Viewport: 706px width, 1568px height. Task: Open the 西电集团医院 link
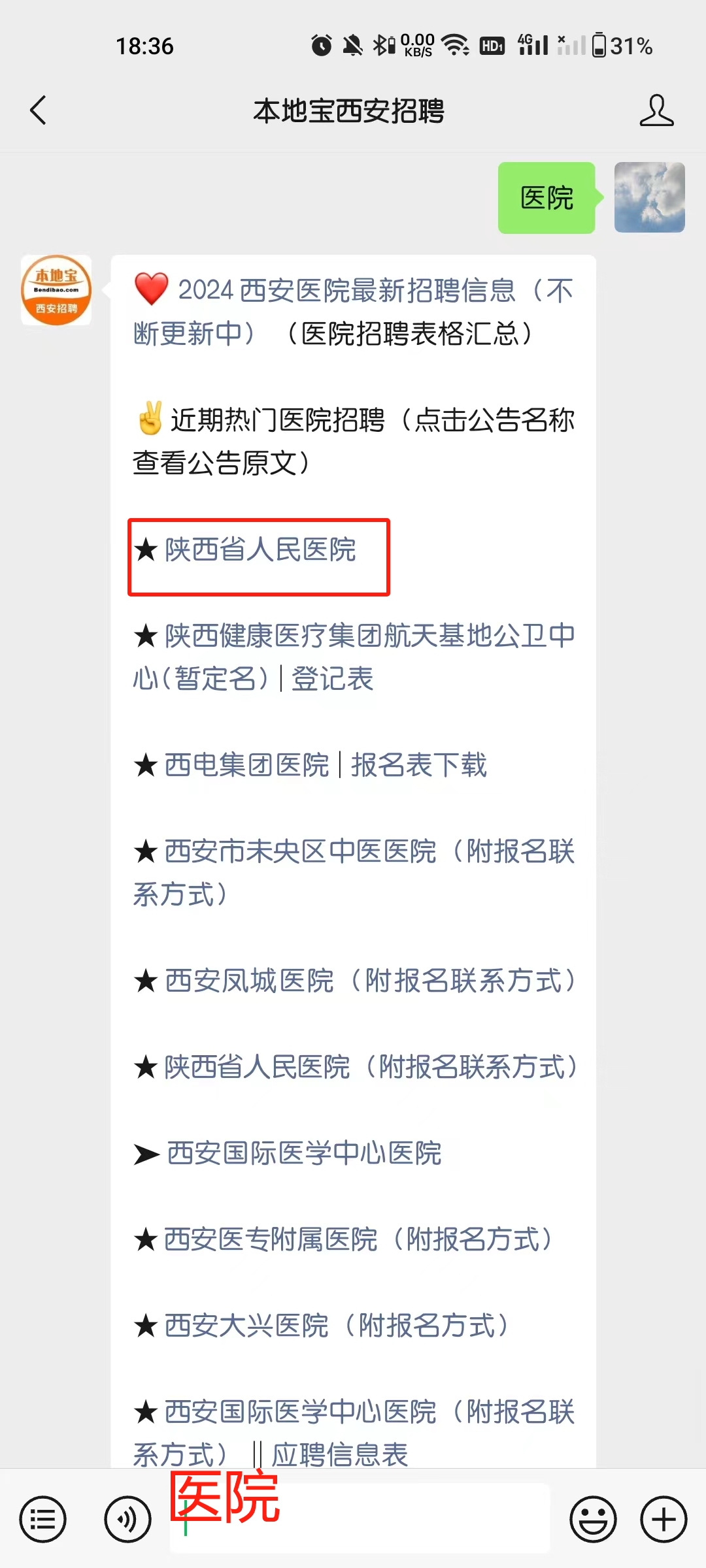[x=246, y=765]
